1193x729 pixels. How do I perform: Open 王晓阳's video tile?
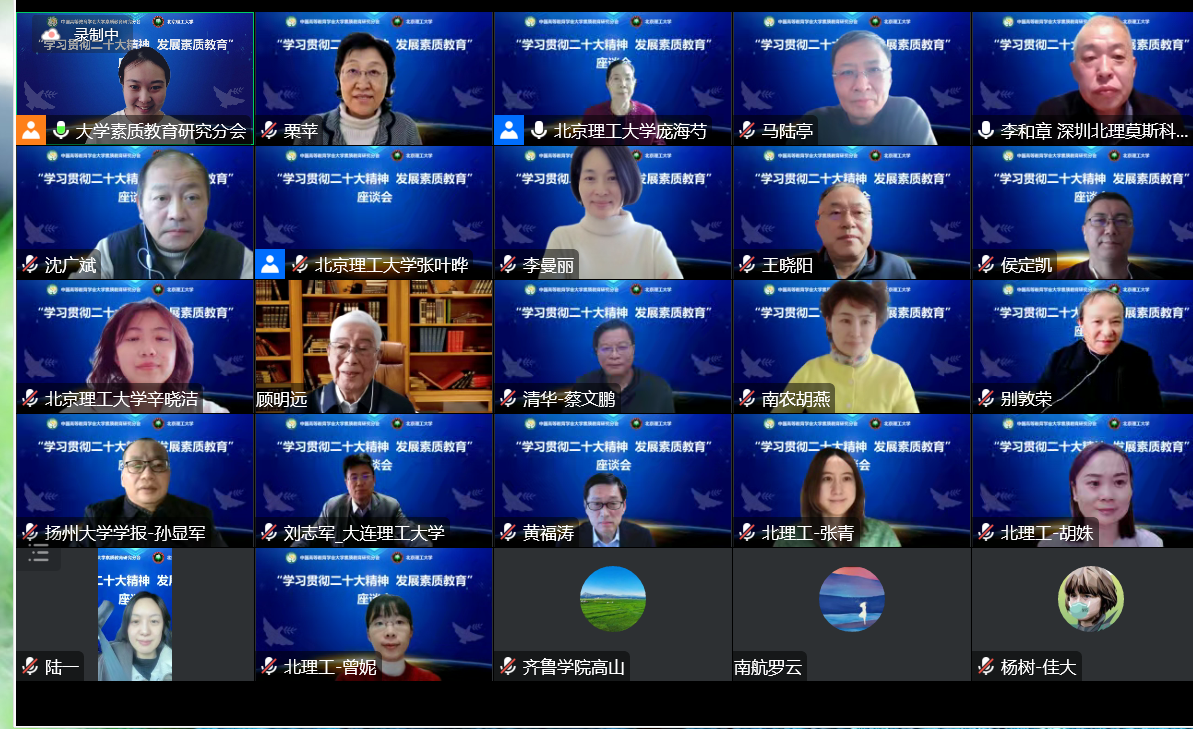[851, 212]
